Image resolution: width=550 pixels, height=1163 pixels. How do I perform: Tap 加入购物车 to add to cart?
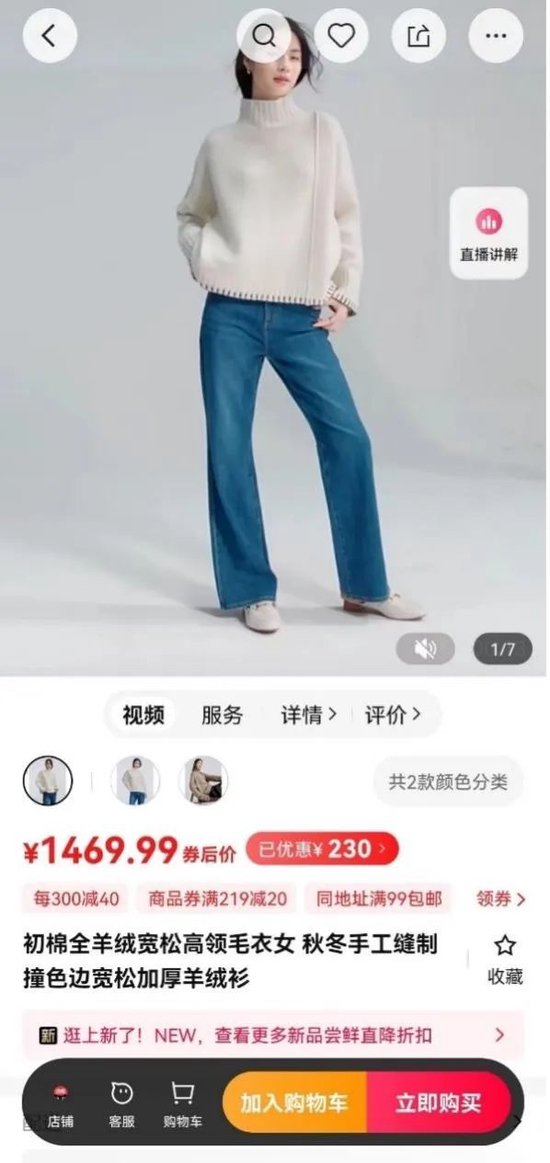[x=294, y=1103]
